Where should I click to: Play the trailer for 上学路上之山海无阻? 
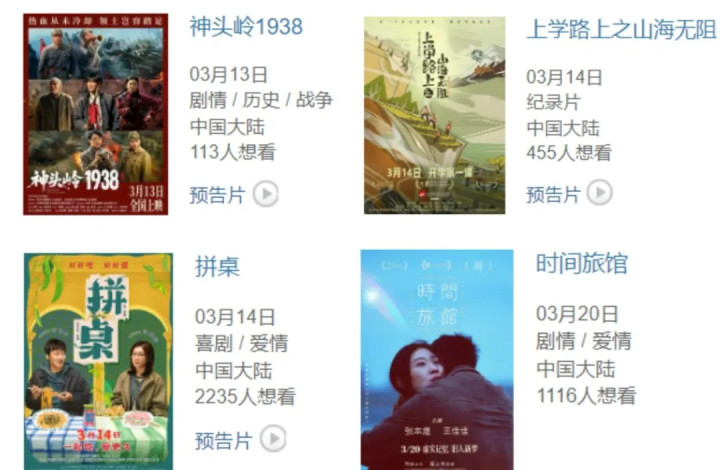click(x=569, y=193)
